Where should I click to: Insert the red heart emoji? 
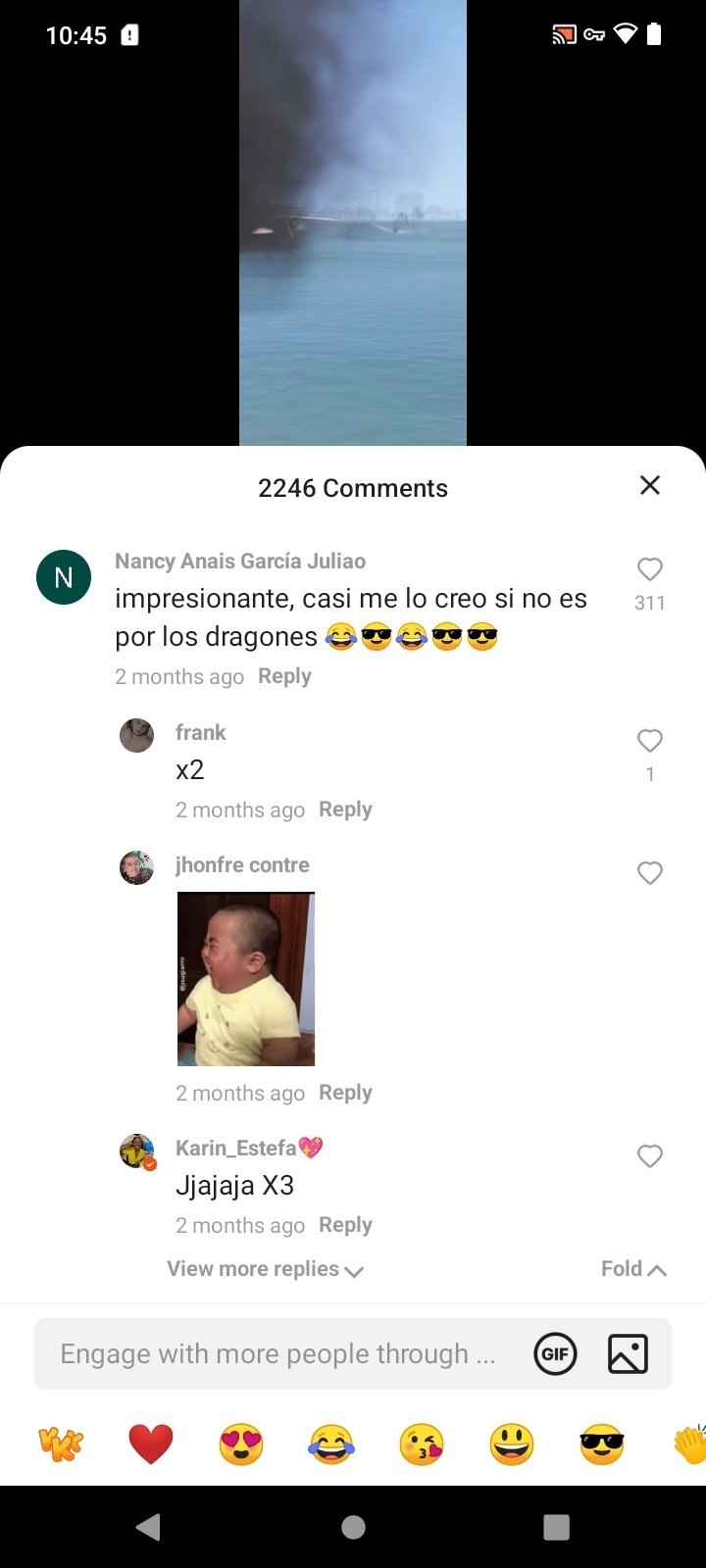coord(151,1445)
